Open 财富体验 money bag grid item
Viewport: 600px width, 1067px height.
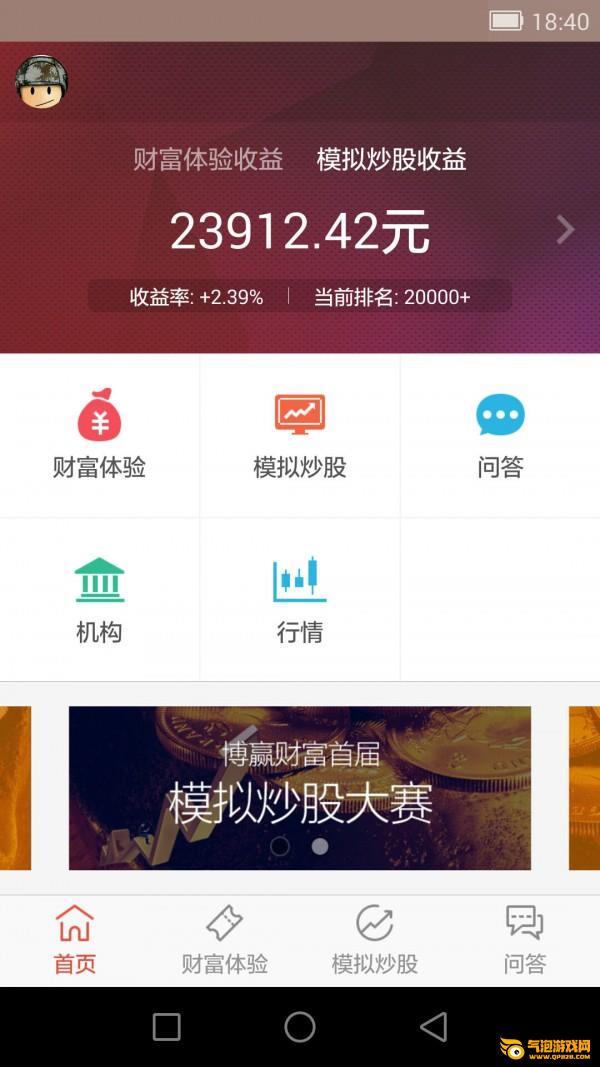point(99,435)
